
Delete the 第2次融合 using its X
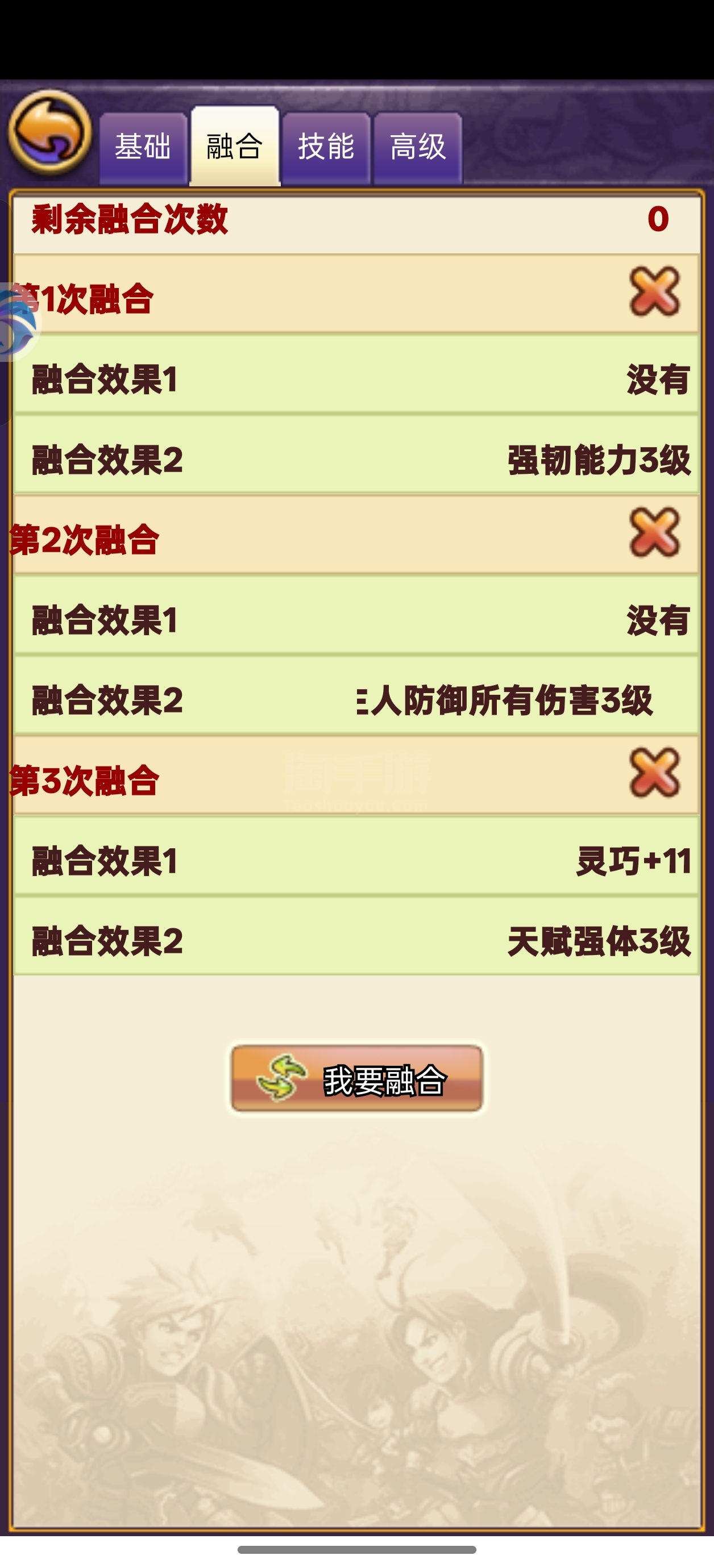tap(654, 532)
